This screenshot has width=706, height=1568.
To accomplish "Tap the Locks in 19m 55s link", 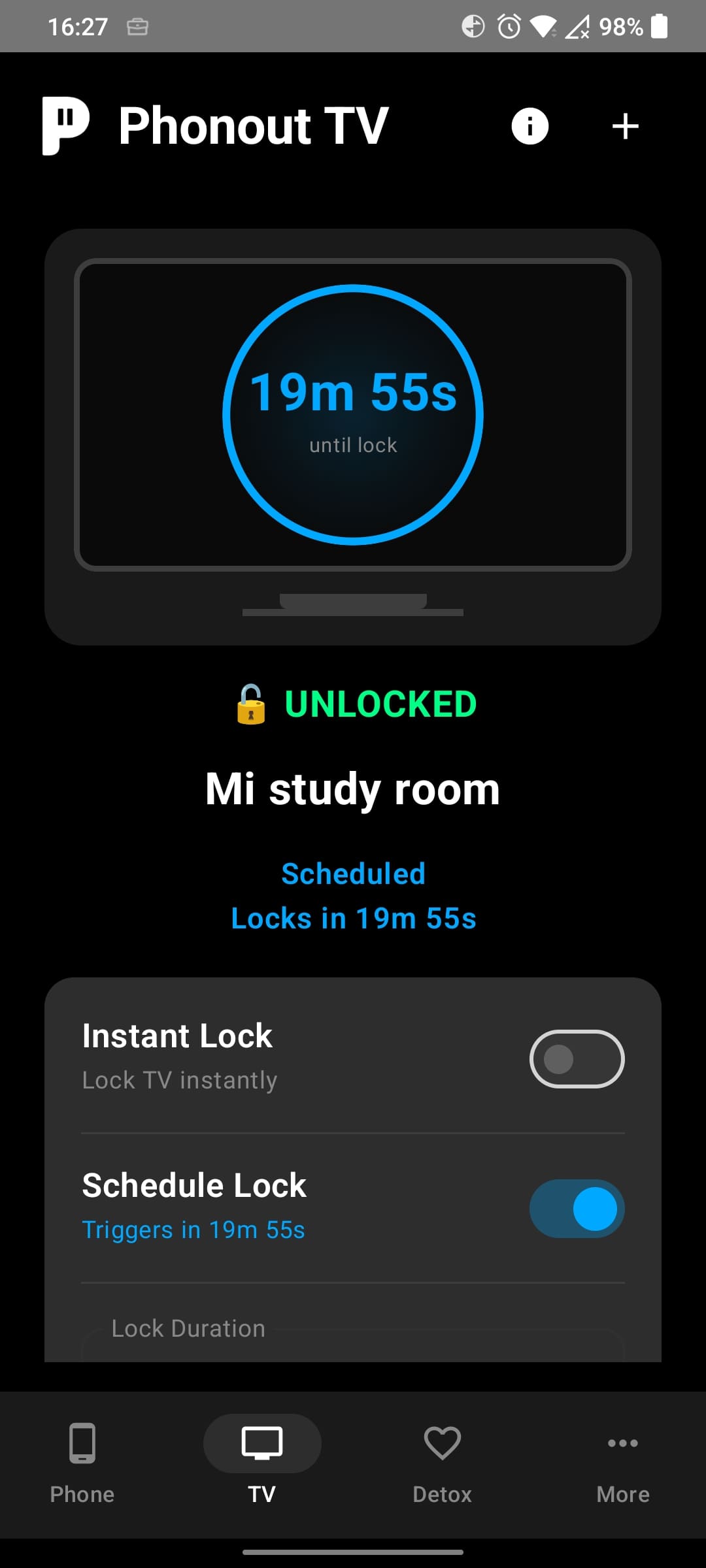I will tap(353, 918).
